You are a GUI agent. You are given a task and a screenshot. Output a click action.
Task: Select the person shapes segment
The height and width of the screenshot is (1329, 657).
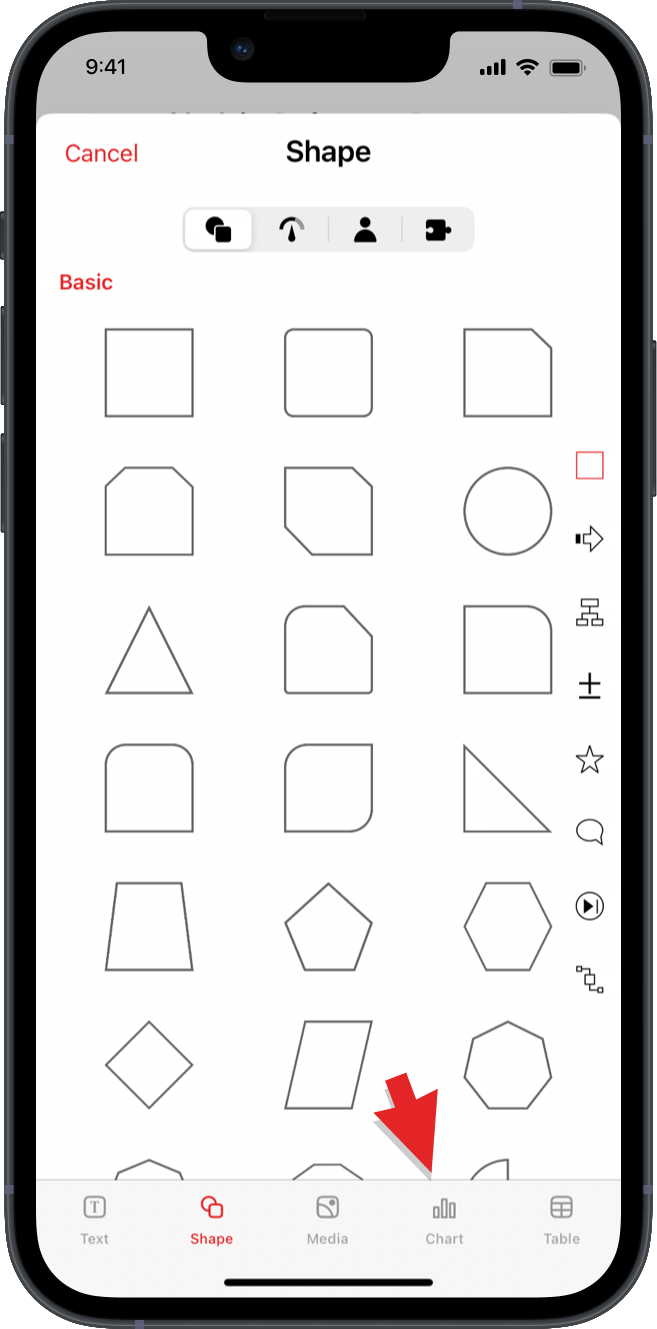[365, 230]
